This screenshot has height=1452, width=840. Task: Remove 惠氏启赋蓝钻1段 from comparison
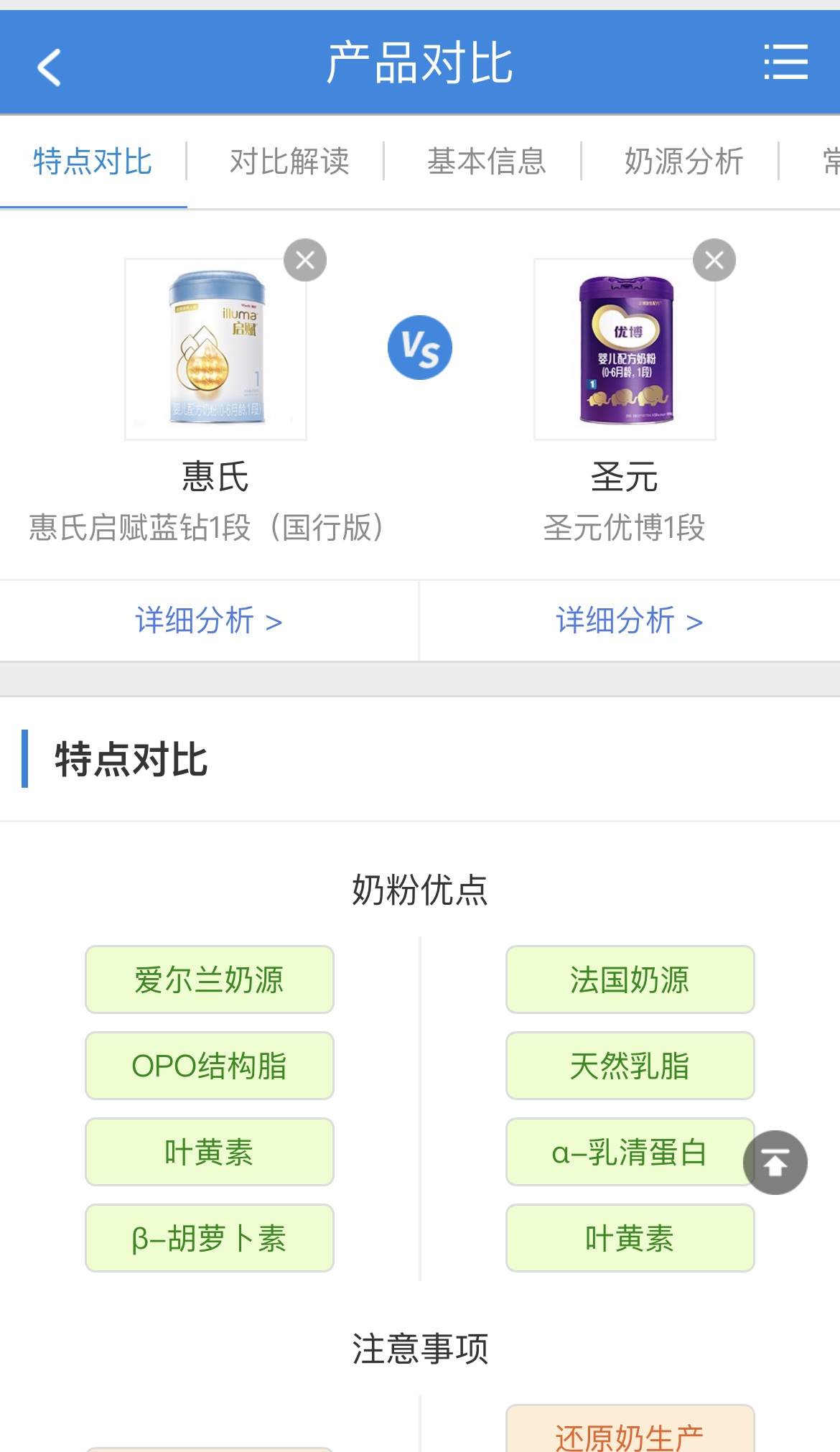pos(305,260)
